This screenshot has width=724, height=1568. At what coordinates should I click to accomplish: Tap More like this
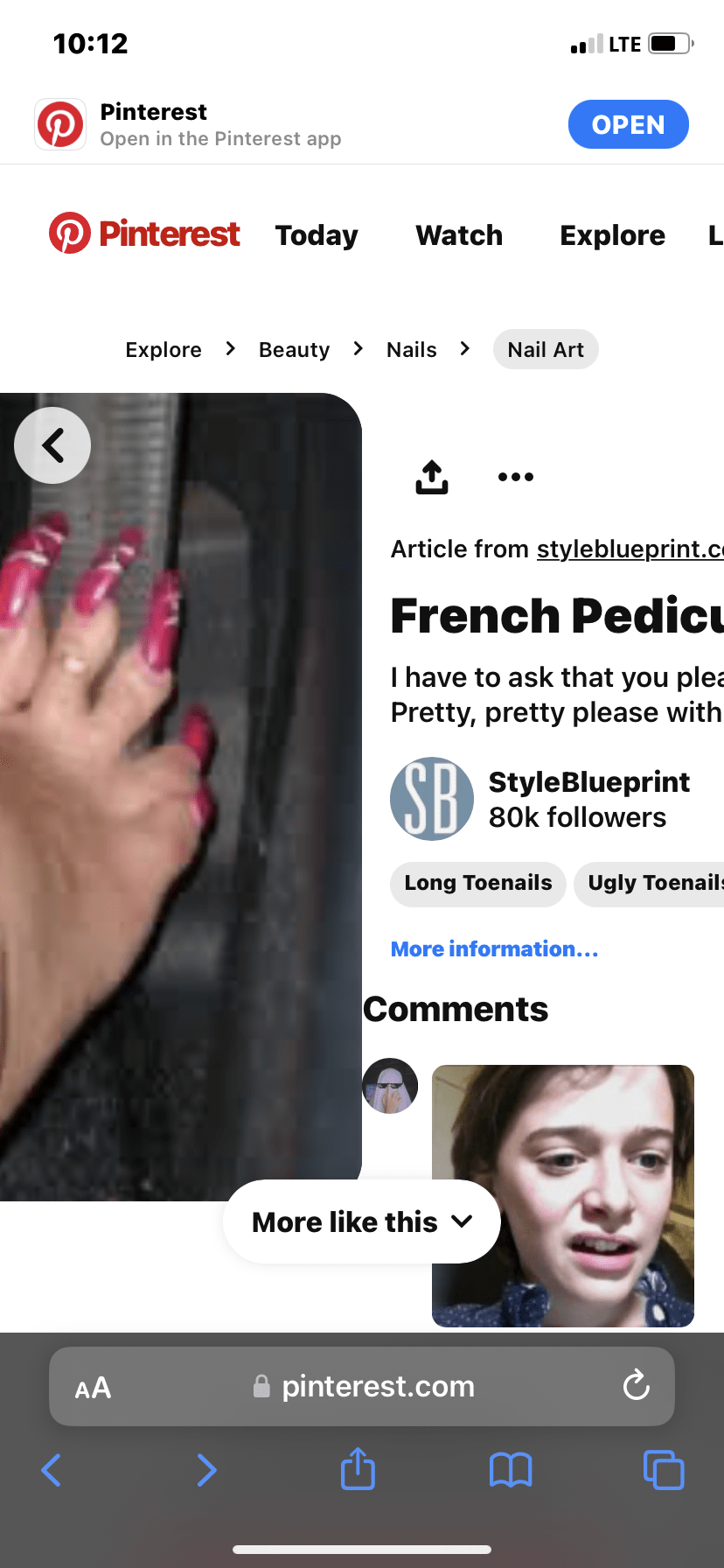[x=362, y=1221]
